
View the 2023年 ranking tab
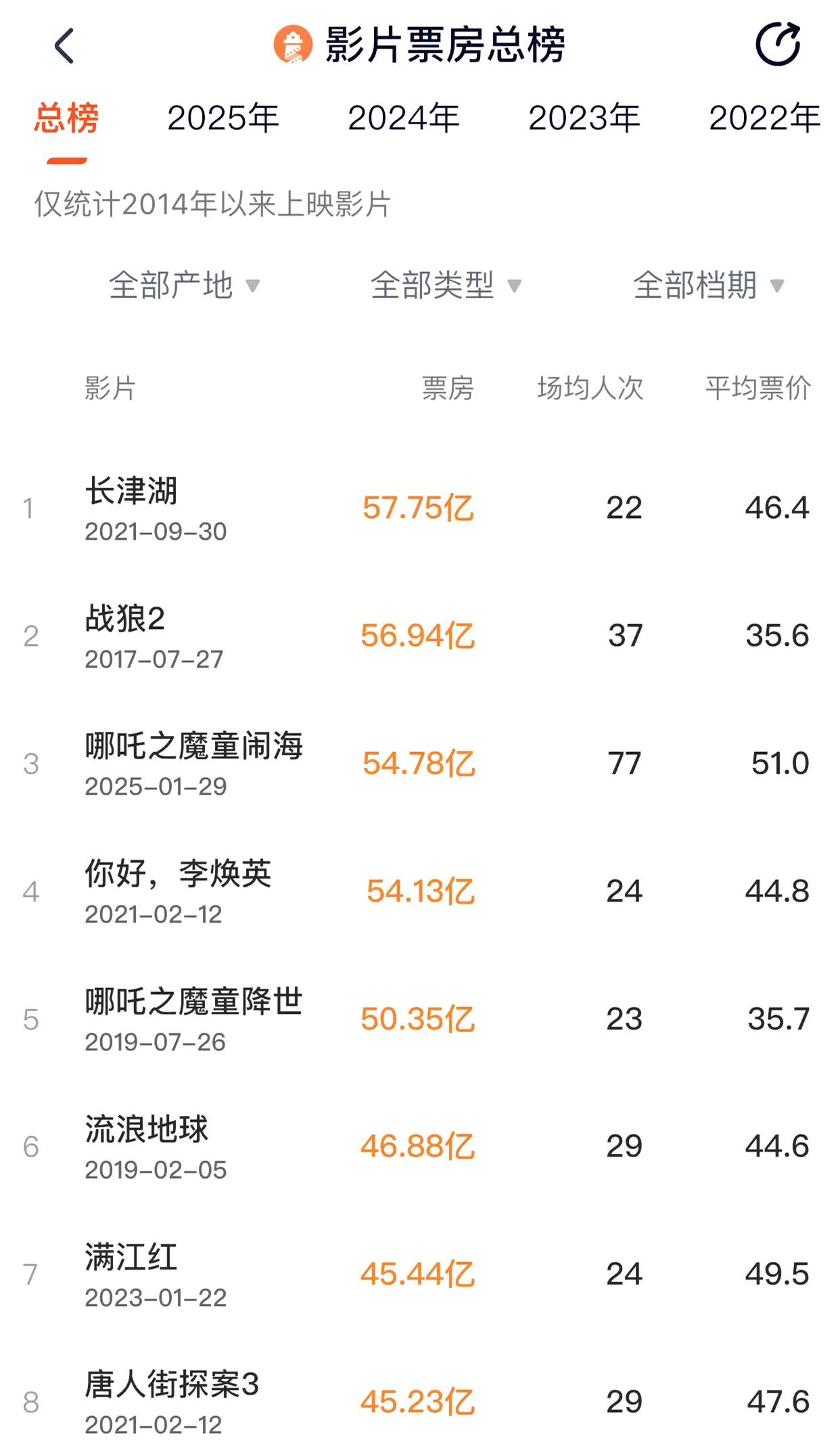click(x=584, y=118)
